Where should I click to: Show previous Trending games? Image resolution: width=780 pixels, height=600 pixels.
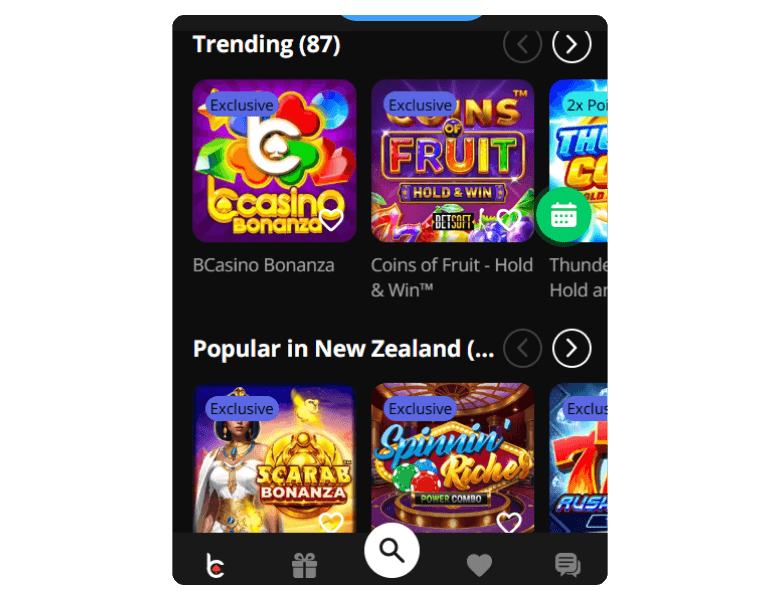pos(522,44)
